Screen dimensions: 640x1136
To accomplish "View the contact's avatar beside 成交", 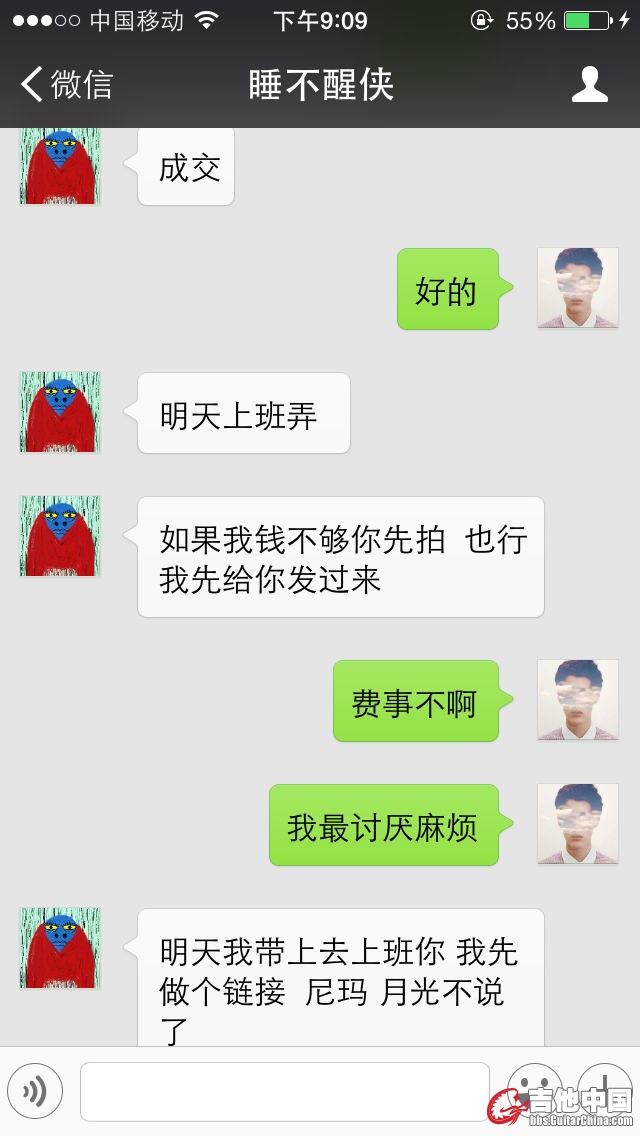I will tap(60, 166).
